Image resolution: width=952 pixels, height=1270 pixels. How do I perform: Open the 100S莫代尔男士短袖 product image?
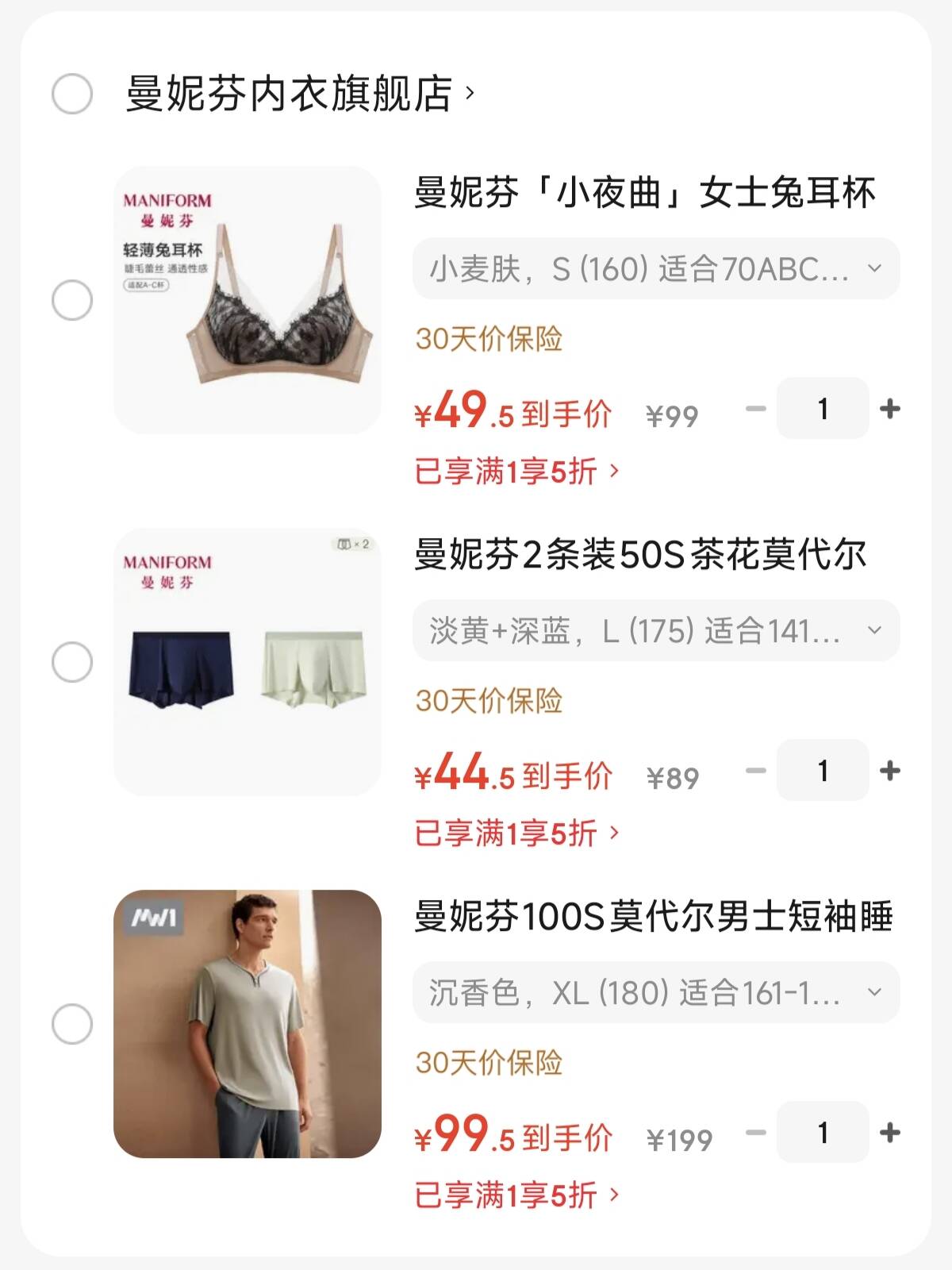tap(248, 1024)
